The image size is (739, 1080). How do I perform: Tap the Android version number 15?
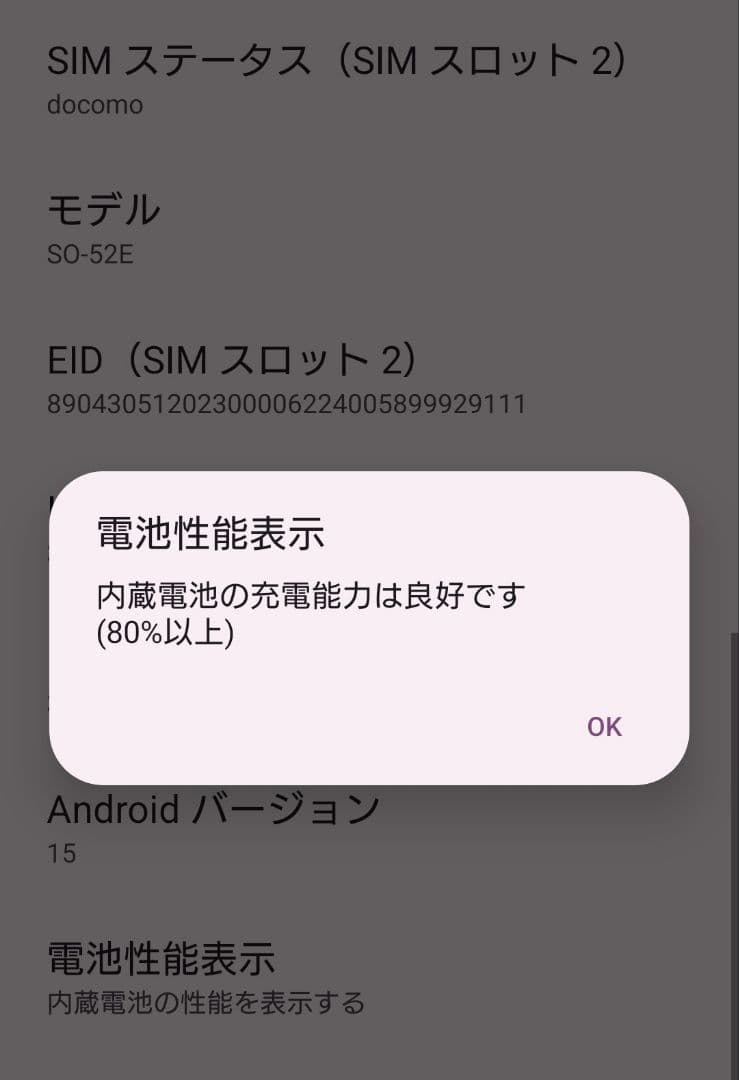pos(58,854)
